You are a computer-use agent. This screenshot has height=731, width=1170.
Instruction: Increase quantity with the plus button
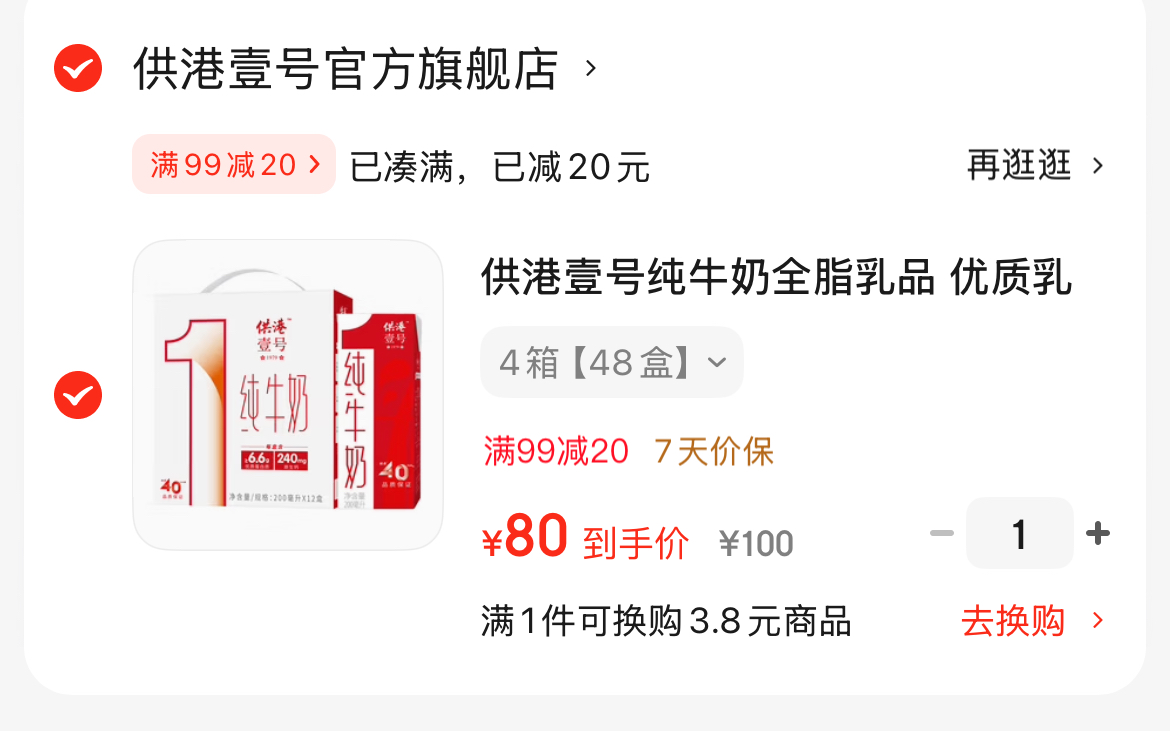tap(1098, 534)
